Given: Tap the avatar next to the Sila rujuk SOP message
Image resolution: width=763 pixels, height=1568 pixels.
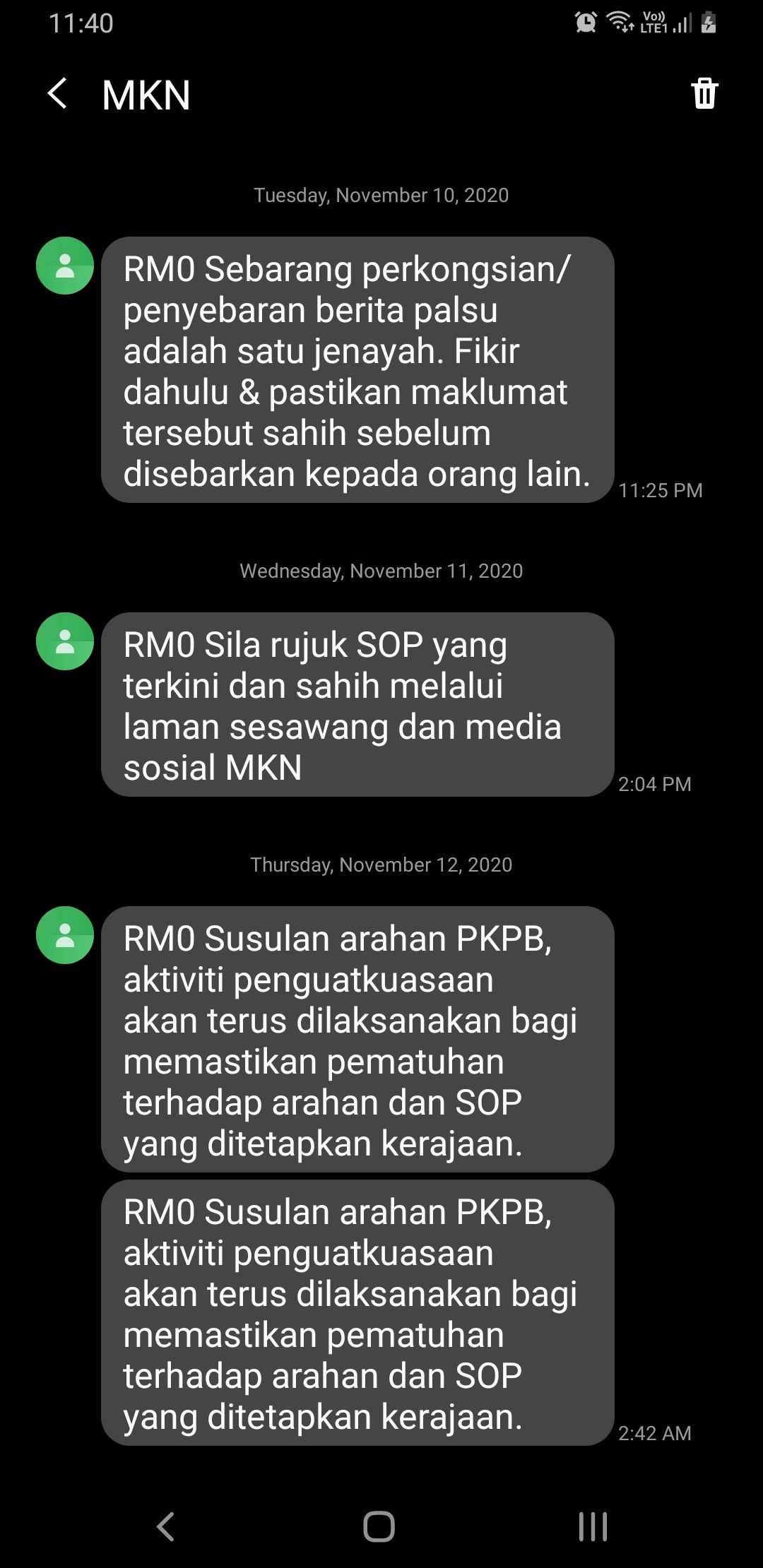Looking at the screenshot, I should click(65, 641).
